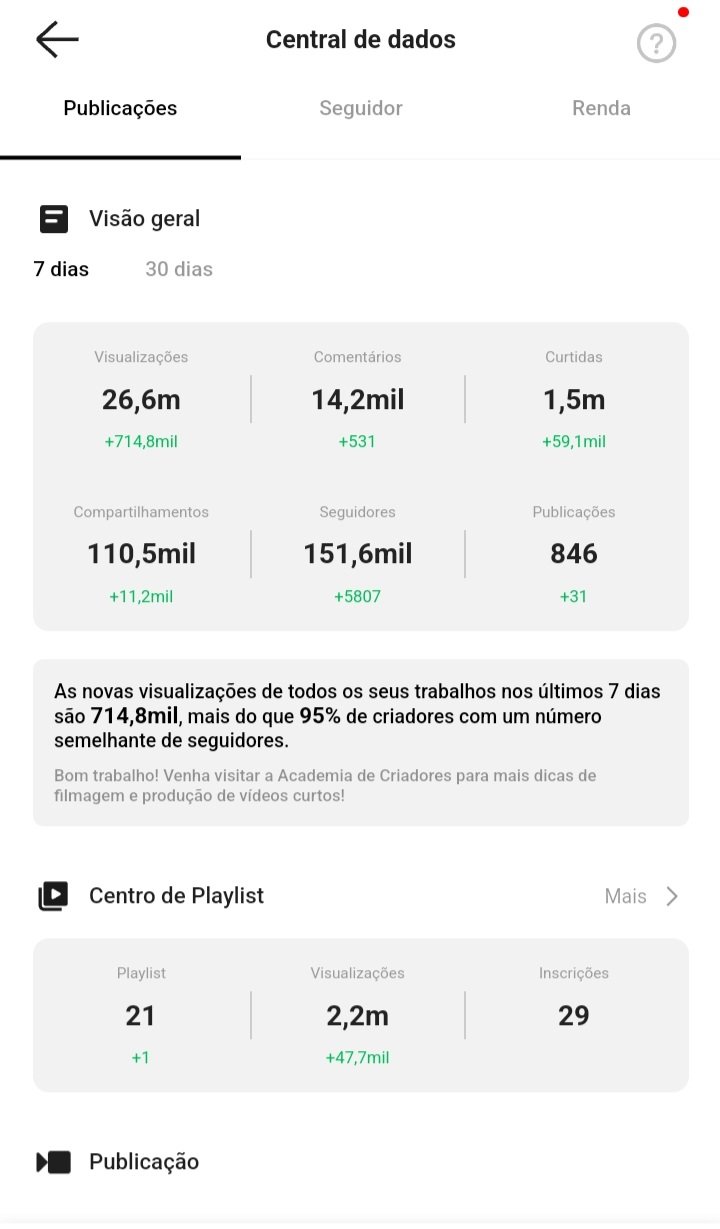Switch overview to 30 dias

pyautogui.click(x=179, y=269)
